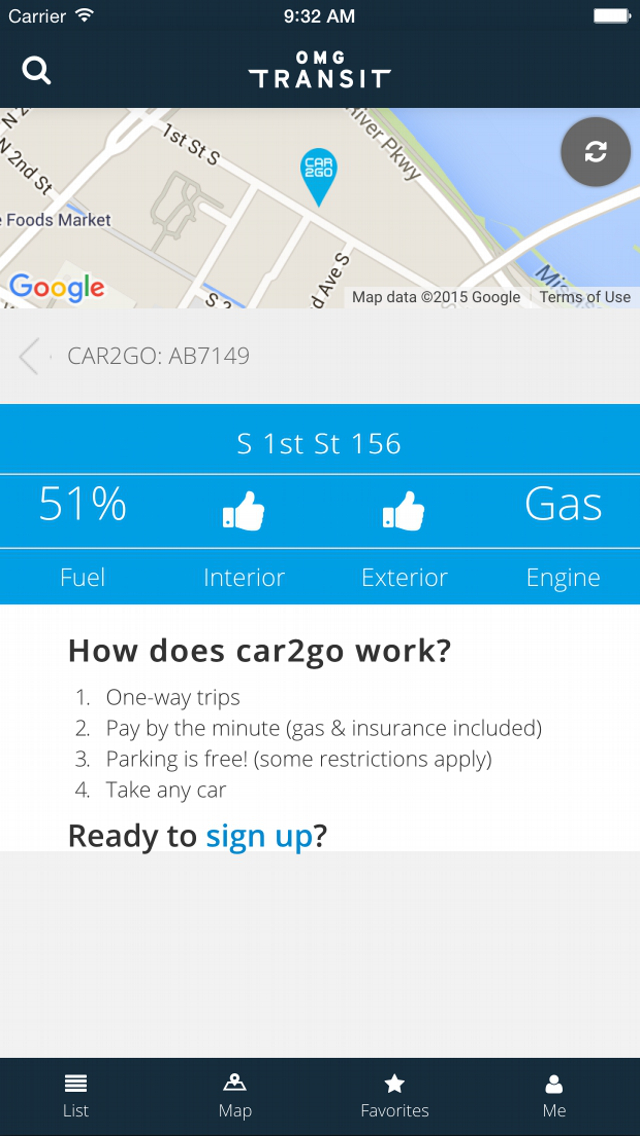Open the Terms of Use link on the map
This screenshot has height=1136, width=640.
pos(585,297)
